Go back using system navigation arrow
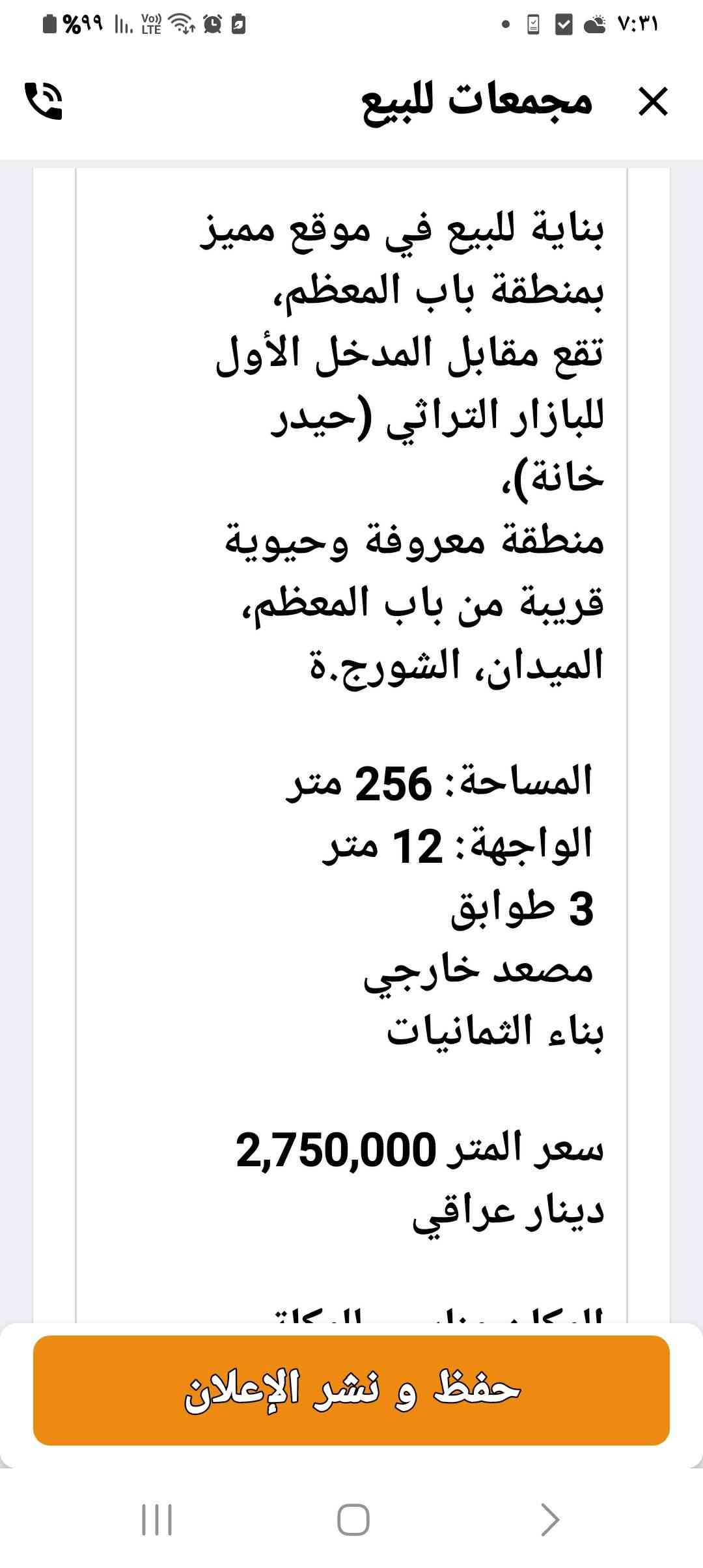Viewport: 703px width, 1568px height. point(550,1520)
